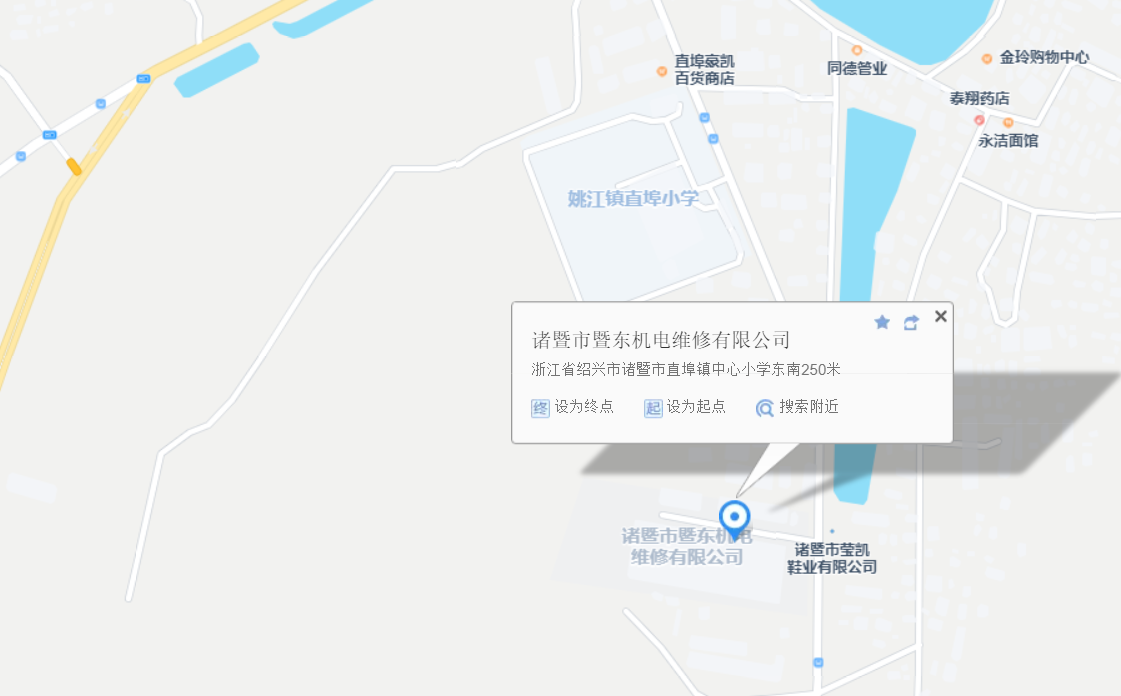Share this location

tap(911, 322)
